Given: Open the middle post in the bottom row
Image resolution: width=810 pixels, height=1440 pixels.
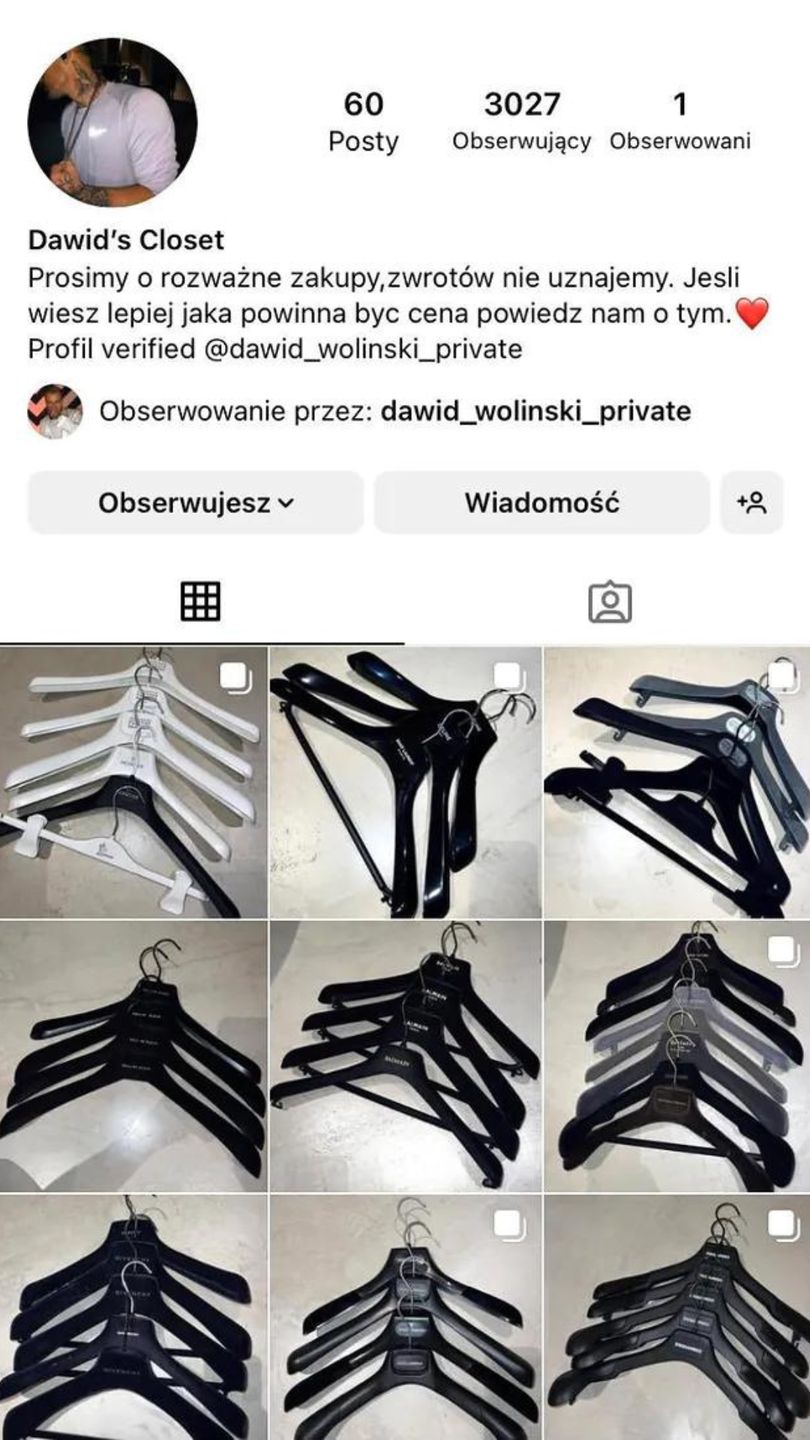Looking at the screenshot, I should point(405,1318).
